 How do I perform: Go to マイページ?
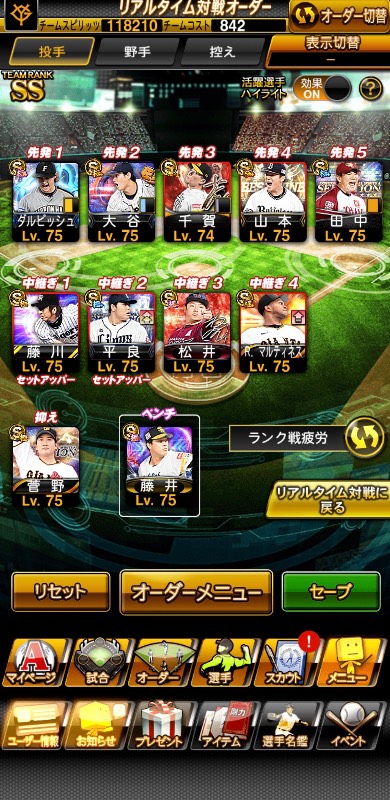click(x=33, y=662)
